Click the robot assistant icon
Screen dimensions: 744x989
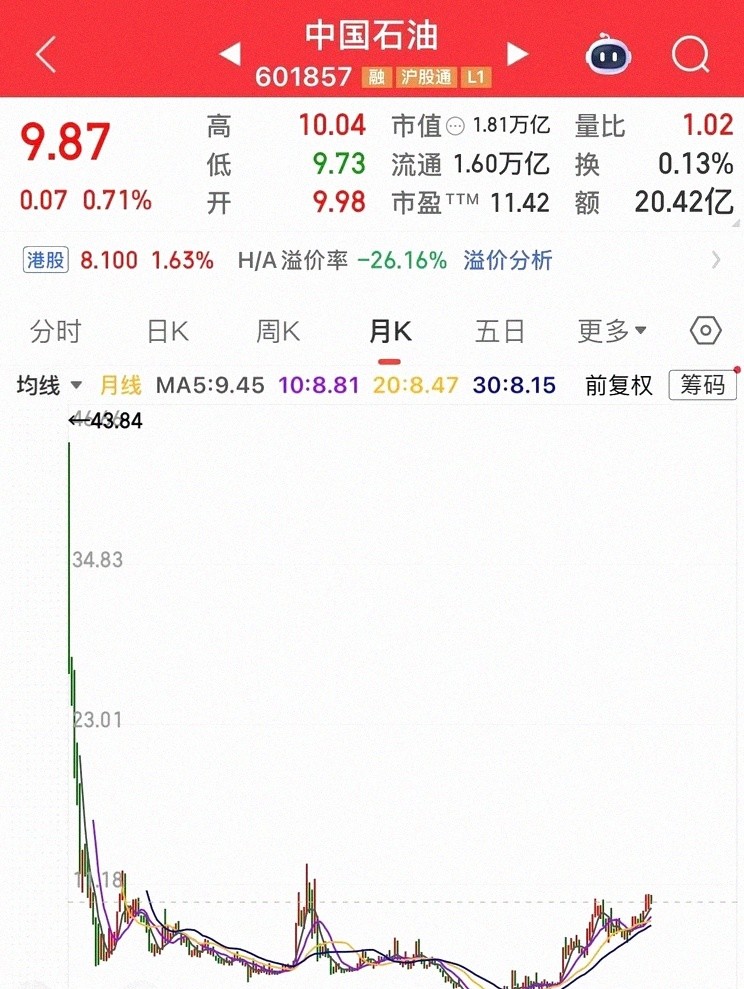(608, 54)
